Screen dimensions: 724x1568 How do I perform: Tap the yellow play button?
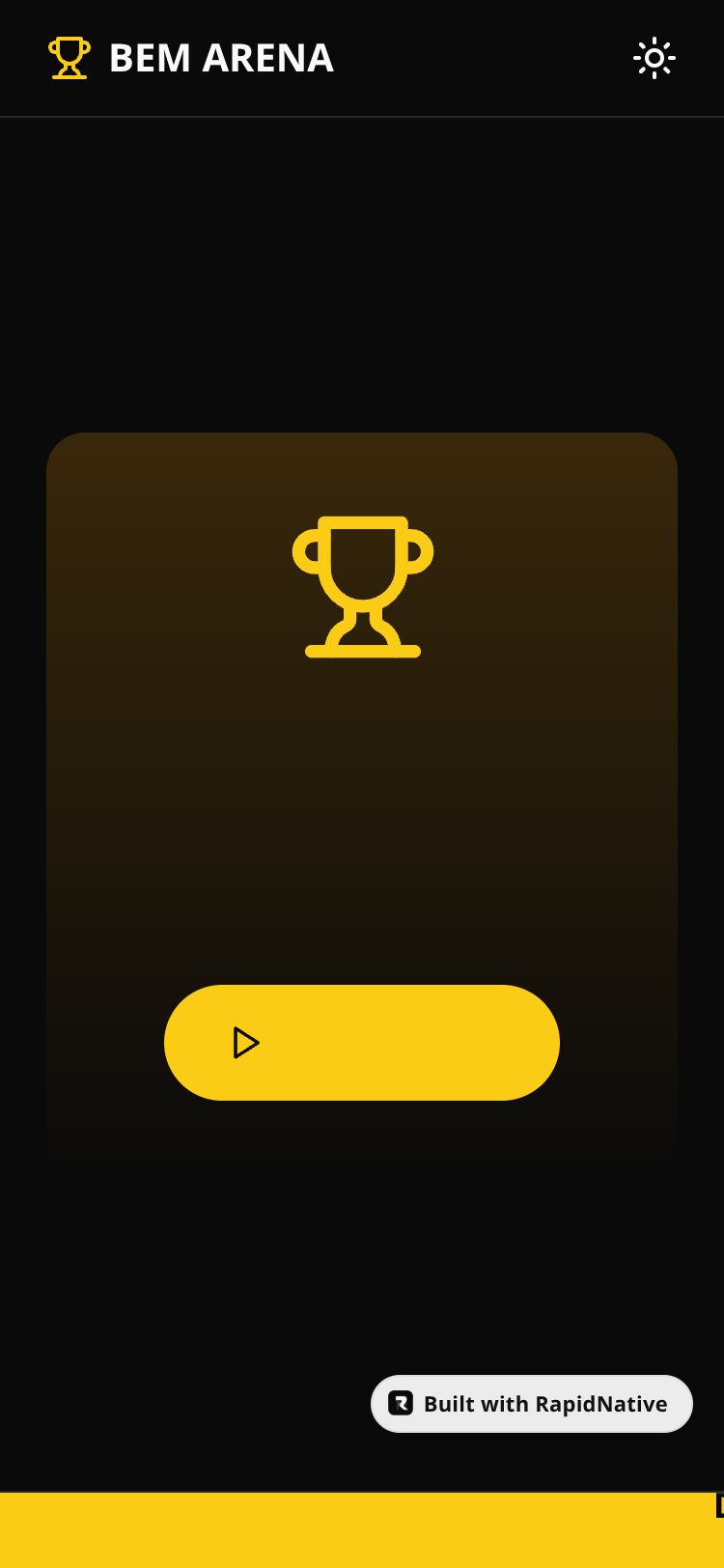pyautogui.click(x=362, y=1043)
